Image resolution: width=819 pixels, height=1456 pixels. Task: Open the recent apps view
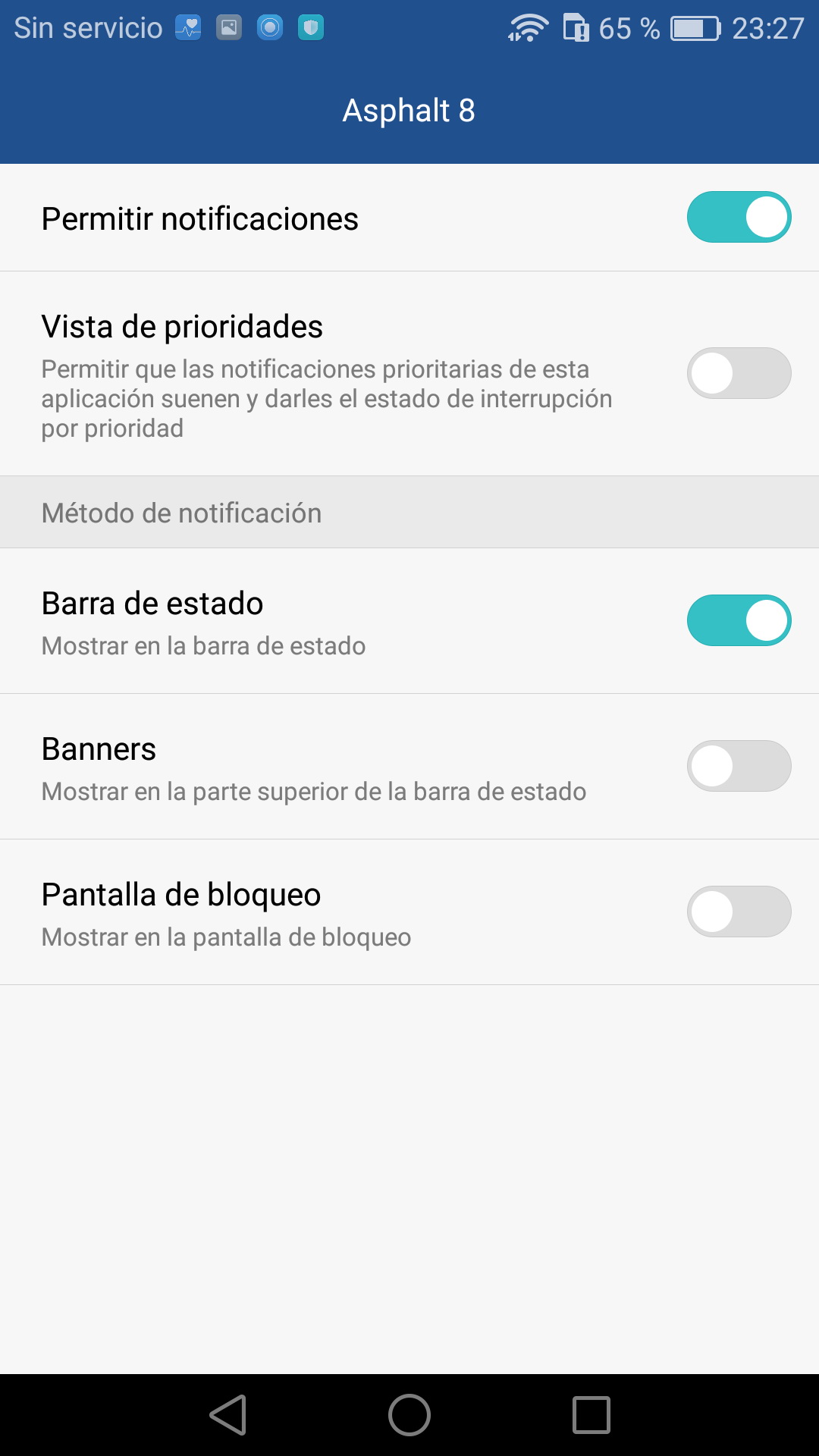pos(591,1415)
